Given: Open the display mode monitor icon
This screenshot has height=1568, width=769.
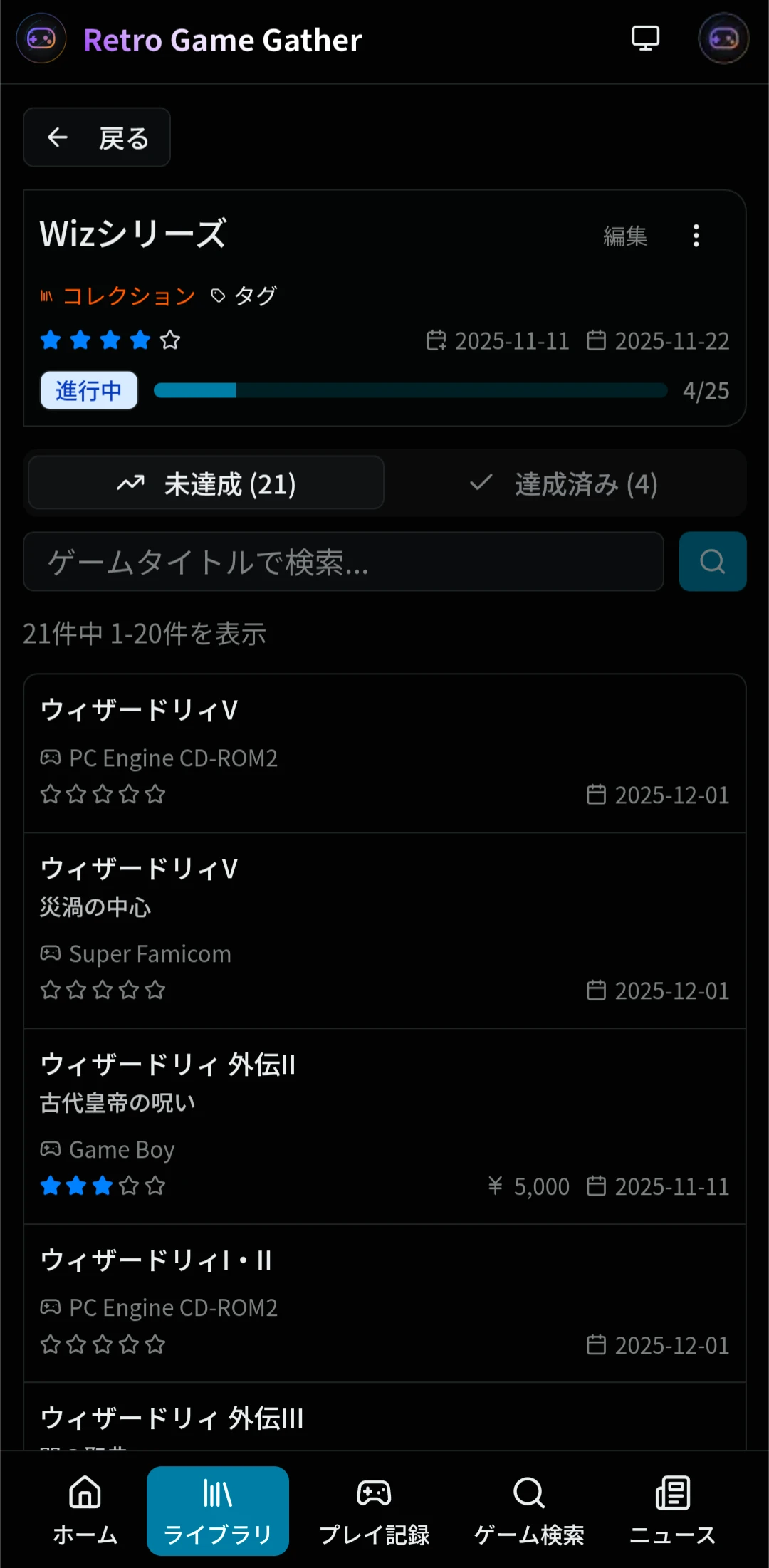Looking at the screenshot, I should coord(645,38).
